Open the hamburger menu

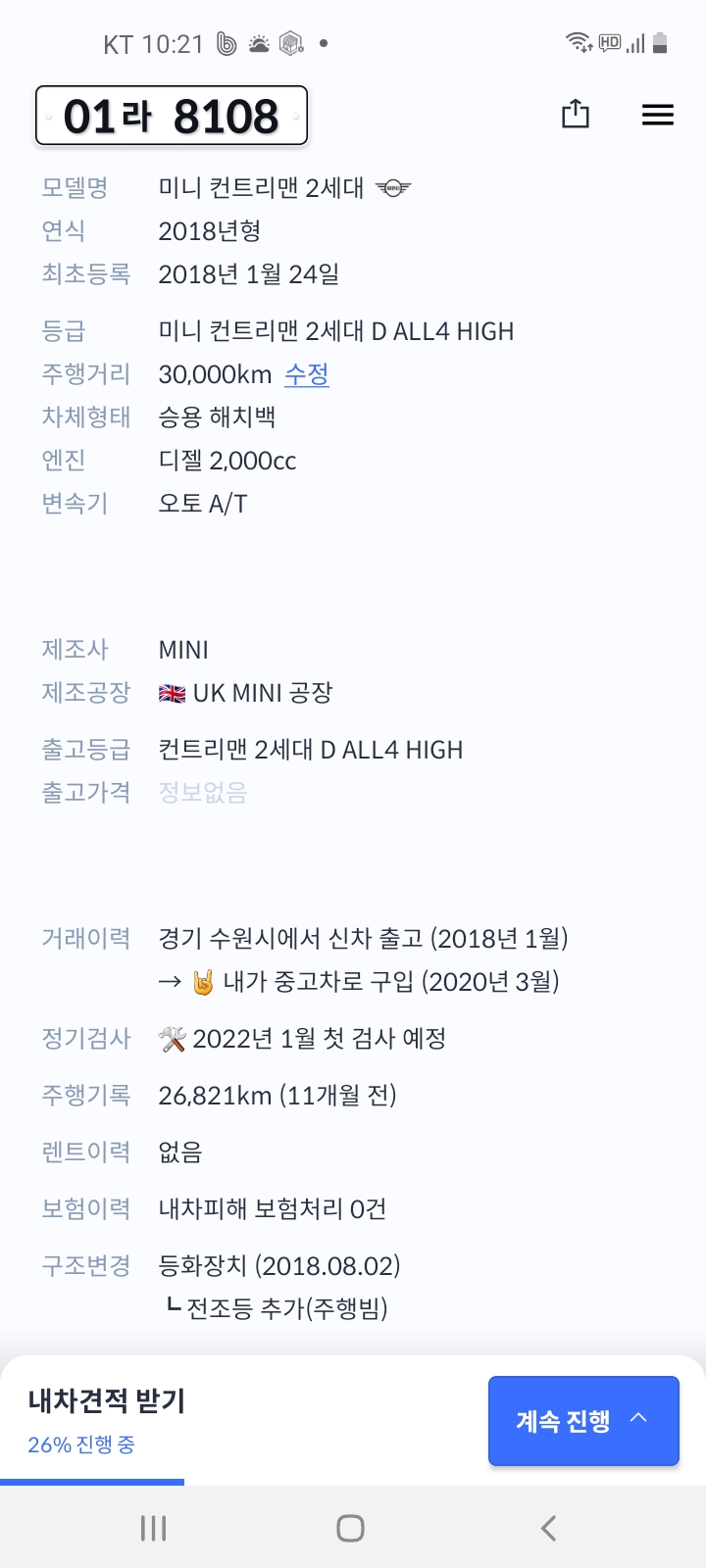click(x=657, y=116)
